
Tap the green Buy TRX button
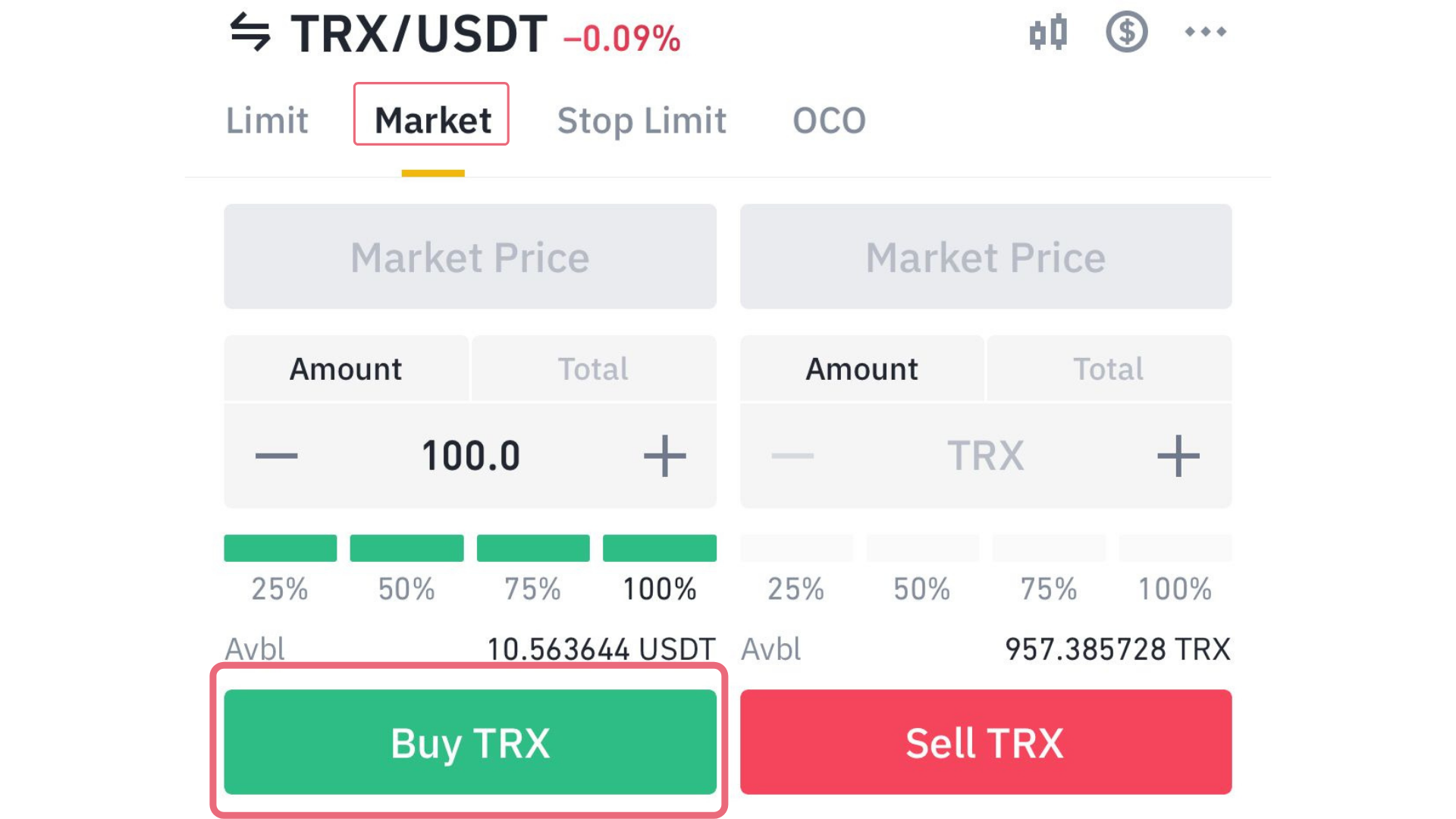pos(470,742)
